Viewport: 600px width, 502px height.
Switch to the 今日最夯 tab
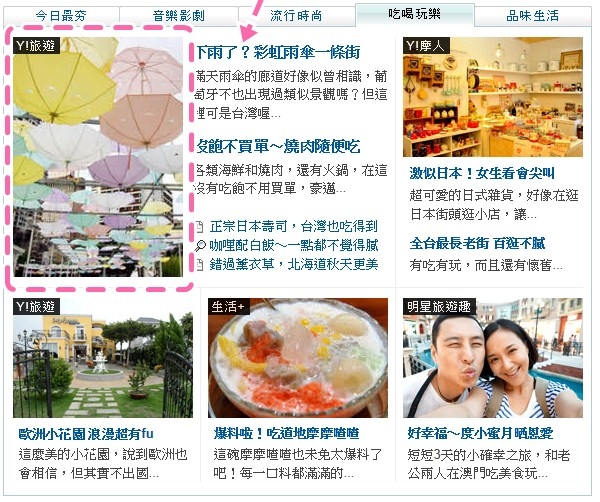(x=62, y=15)
